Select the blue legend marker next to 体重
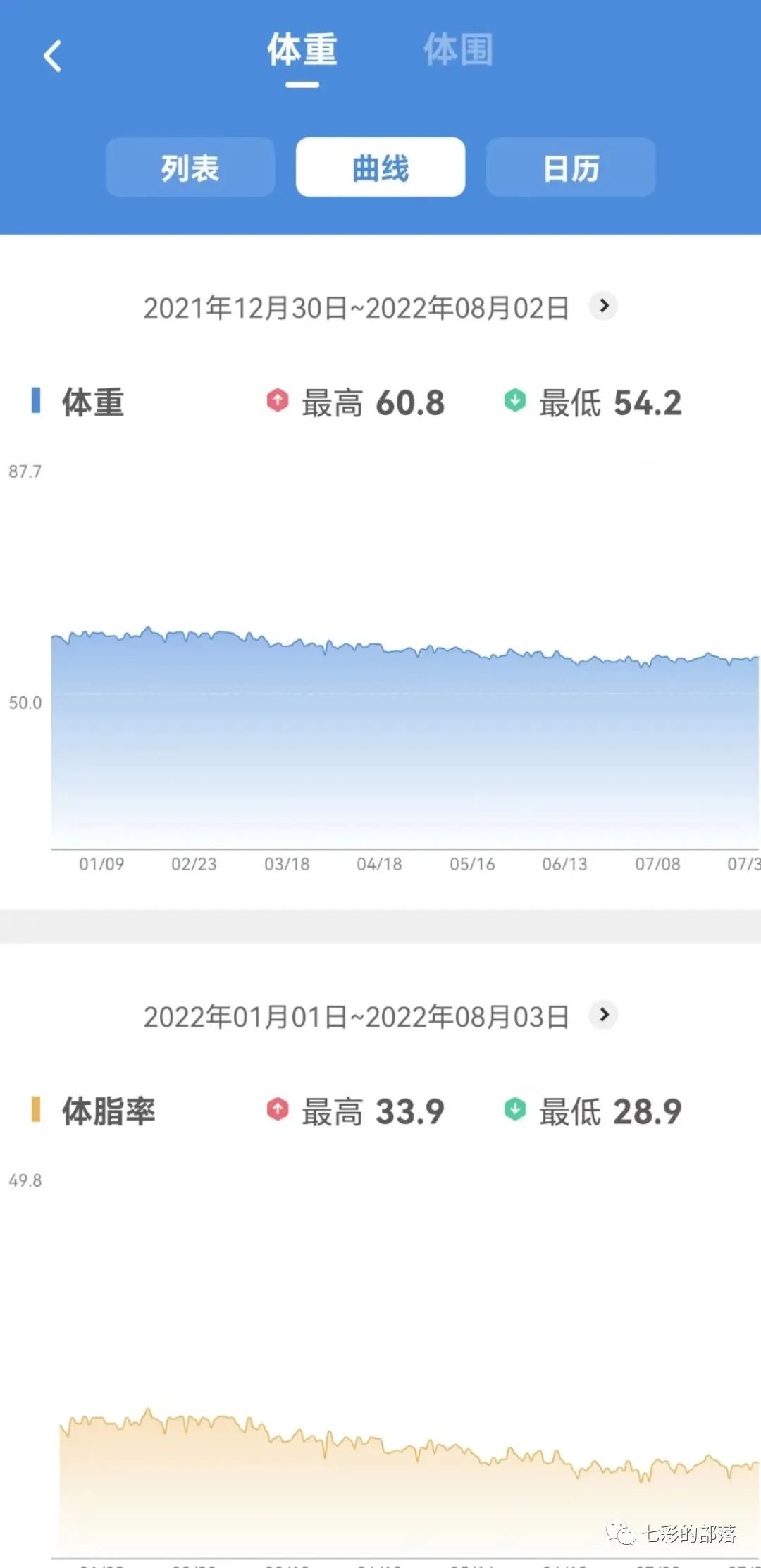 coord(36,400)
